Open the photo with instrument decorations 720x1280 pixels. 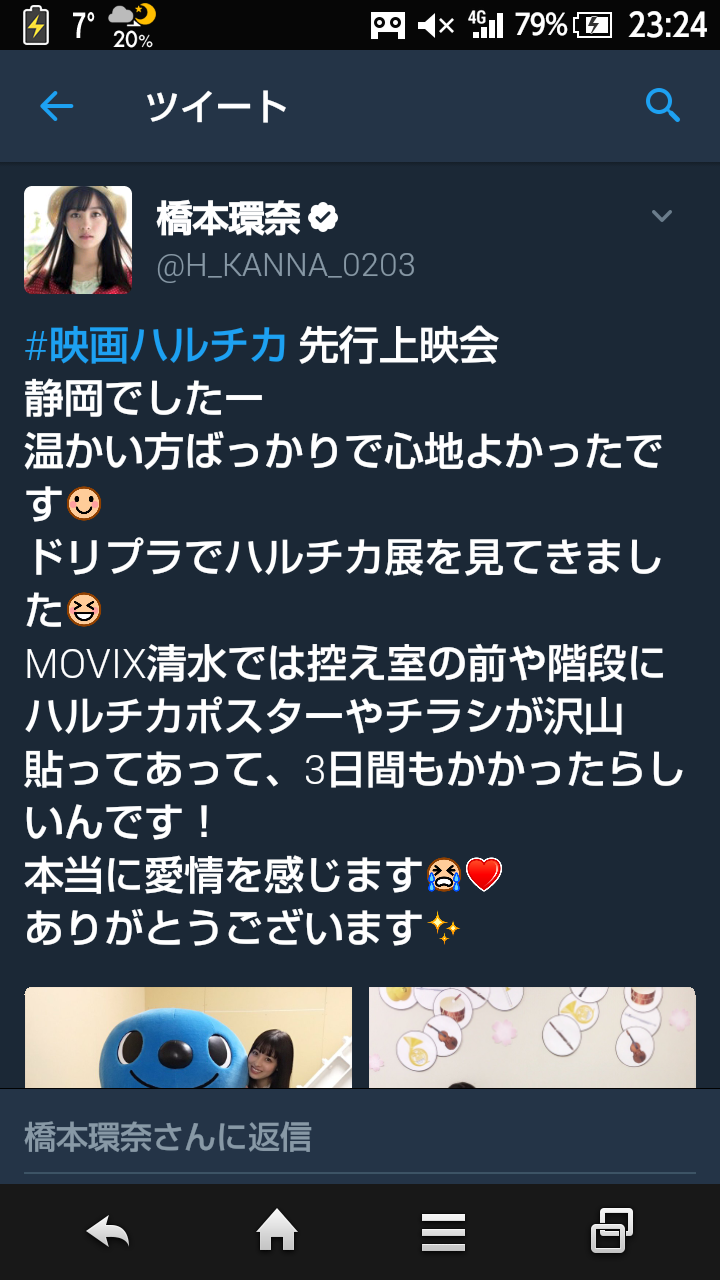[x=532, y=1038]
